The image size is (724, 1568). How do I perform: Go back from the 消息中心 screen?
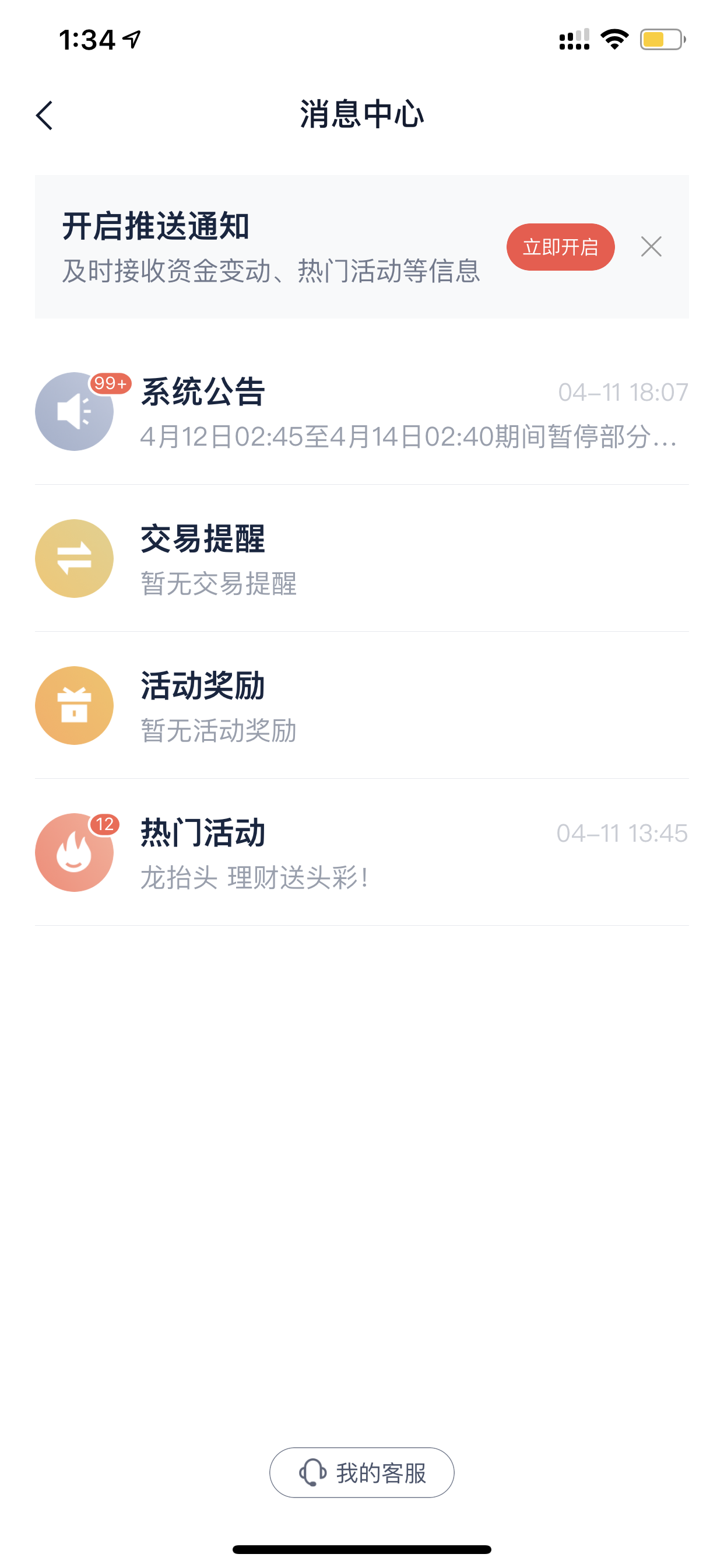[44, 115]
